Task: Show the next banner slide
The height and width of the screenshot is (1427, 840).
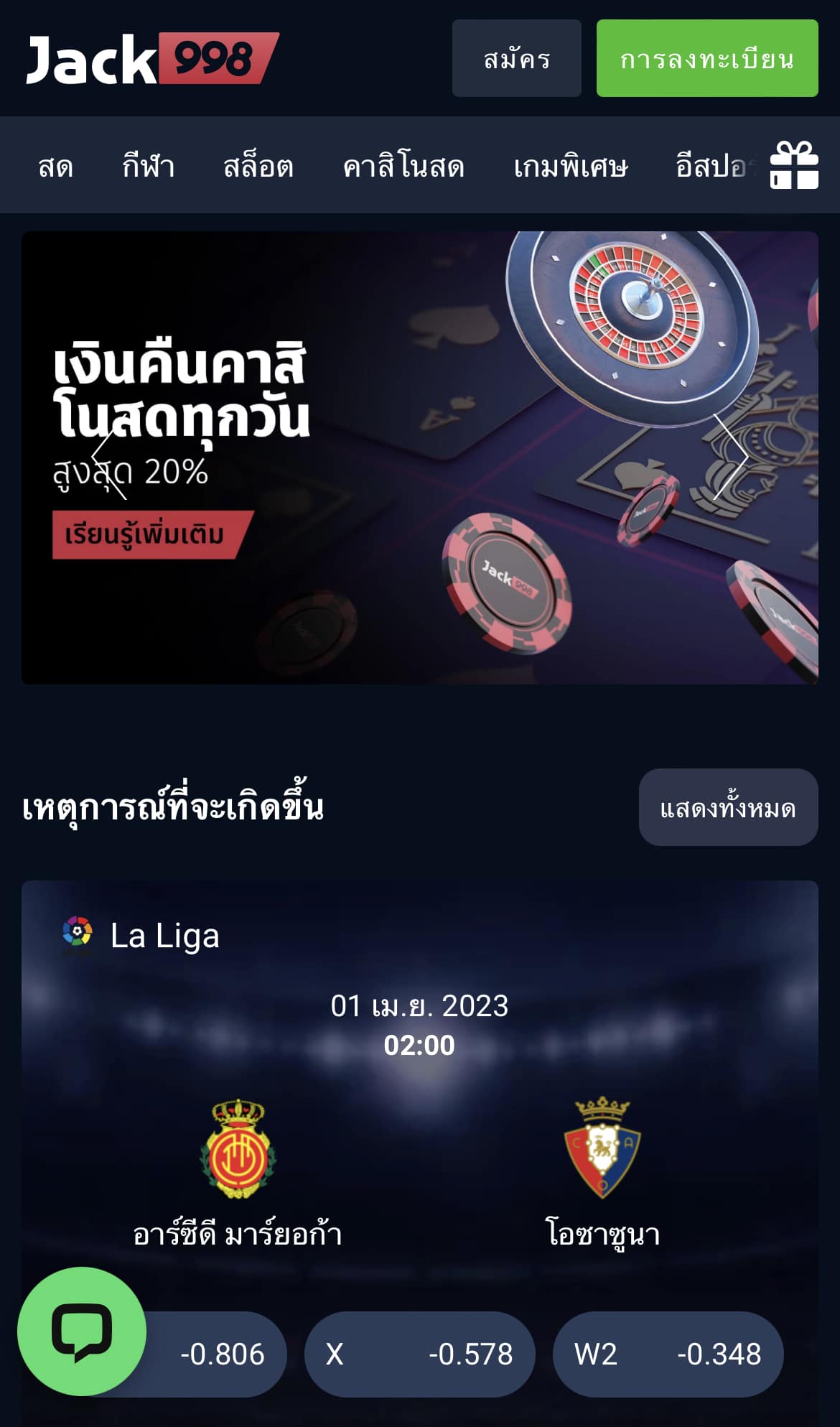Action: click(x=731, y=457)
